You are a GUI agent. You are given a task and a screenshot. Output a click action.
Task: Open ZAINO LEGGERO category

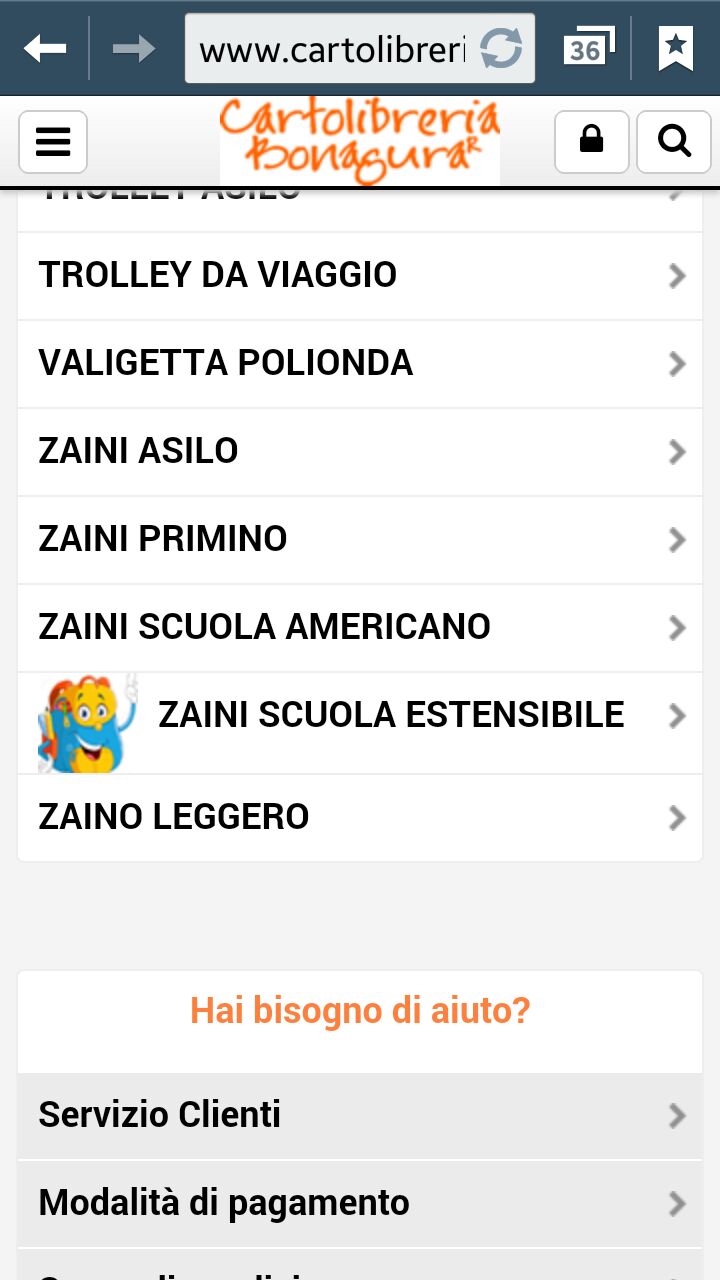tap(360, 818)
